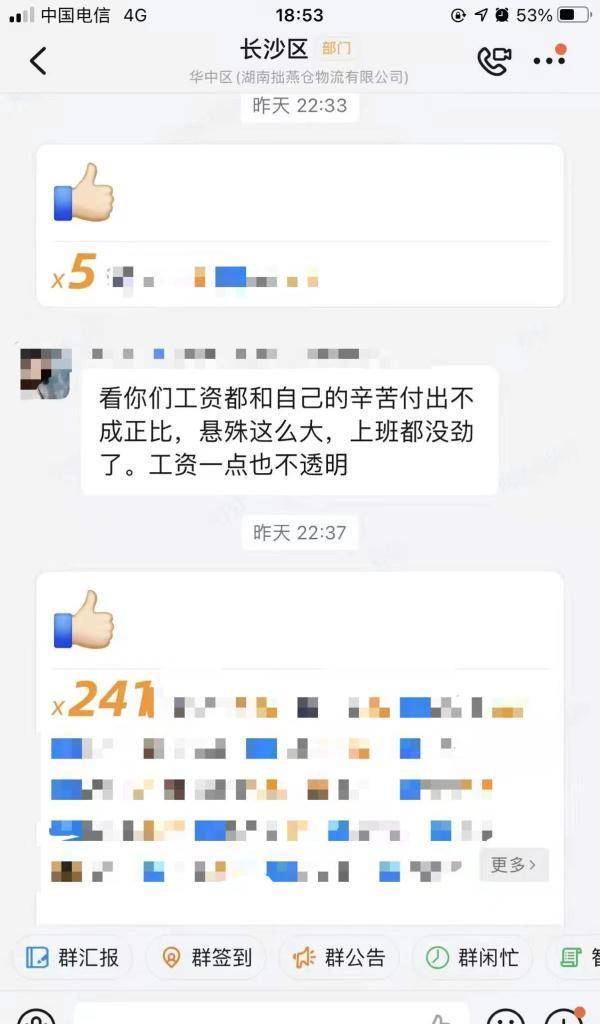Screen dimensions: 600x1024
Task: Expand 更多 to see all reactions
Action: [514, 864]
